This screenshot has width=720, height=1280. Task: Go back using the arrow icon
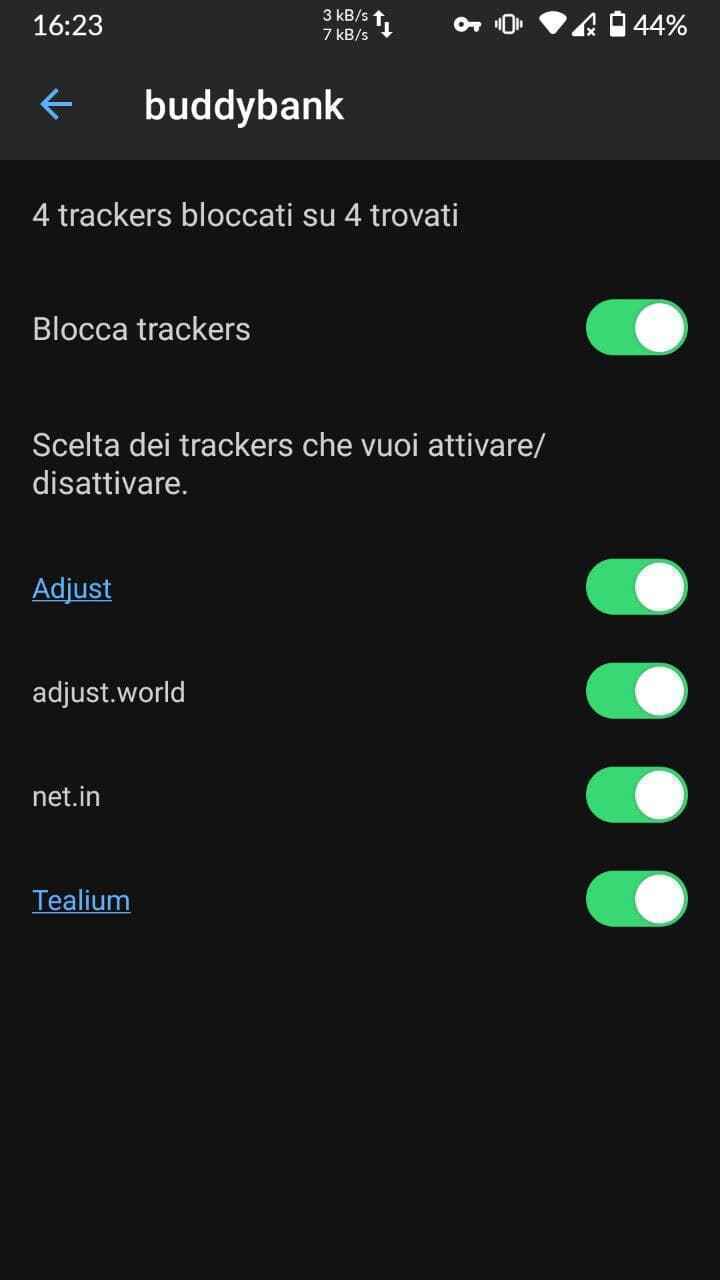(56, 104)
